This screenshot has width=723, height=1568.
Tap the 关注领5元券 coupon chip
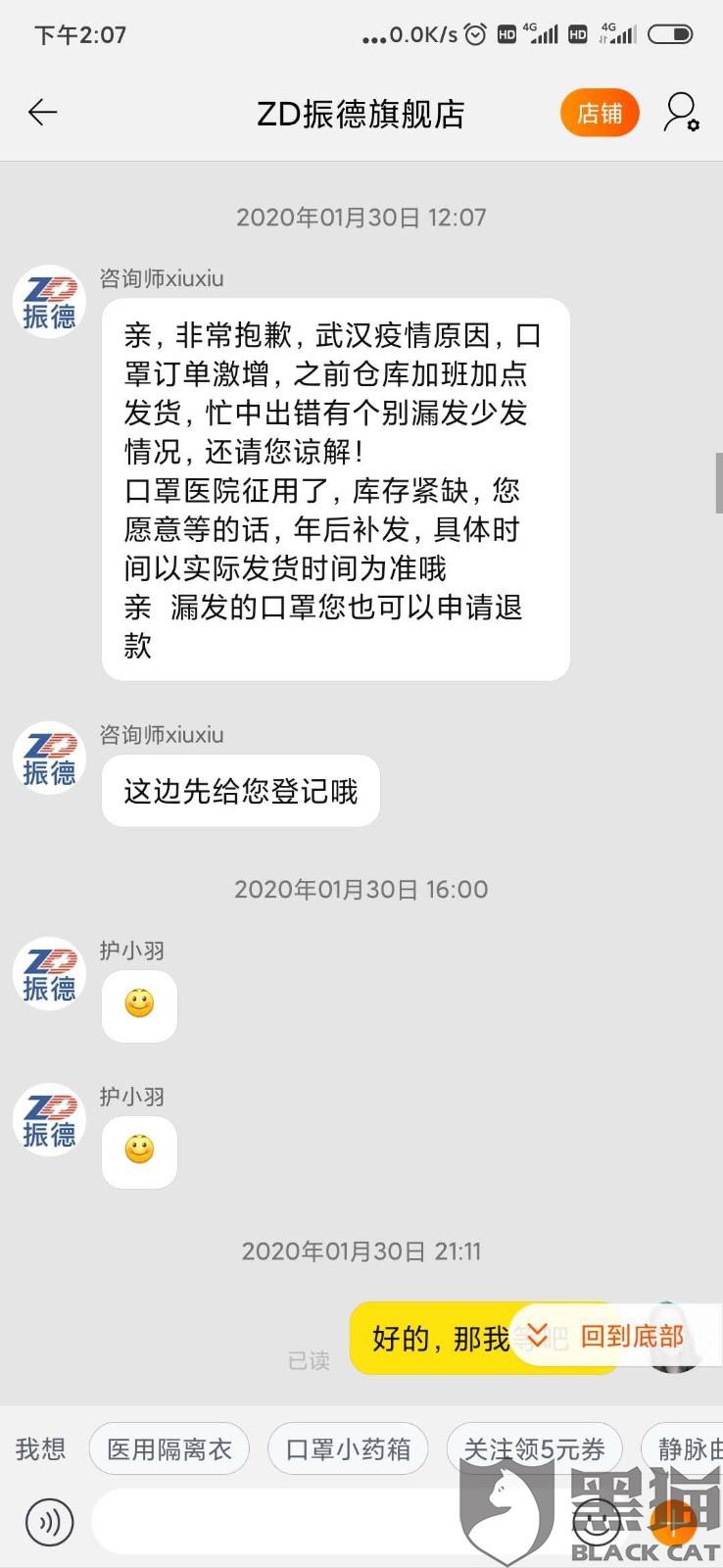534,1448
